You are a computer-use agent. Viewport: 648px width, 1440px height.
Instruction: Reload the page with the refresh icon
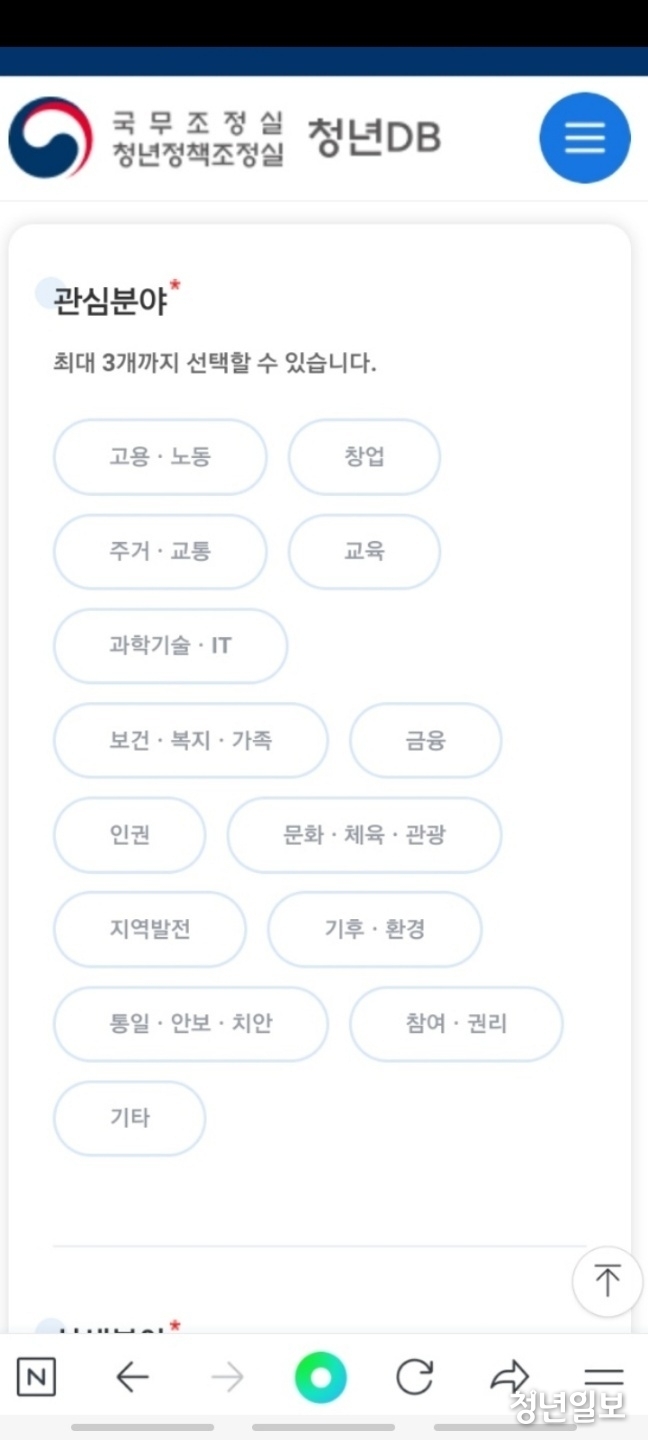[414, 1378]
